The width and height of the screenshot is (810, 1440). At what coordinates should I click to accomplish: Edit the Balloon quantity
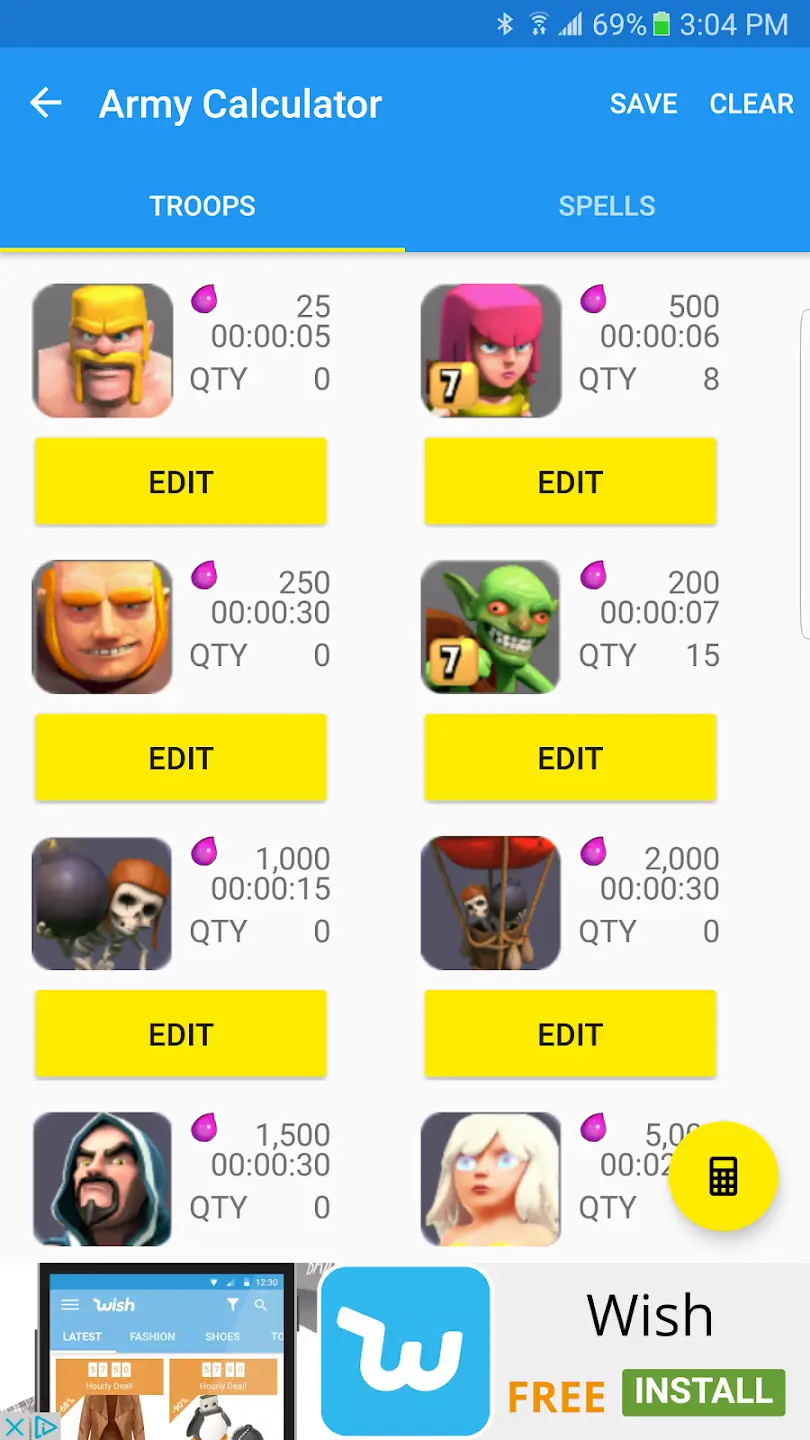(x=570, y=1034)
